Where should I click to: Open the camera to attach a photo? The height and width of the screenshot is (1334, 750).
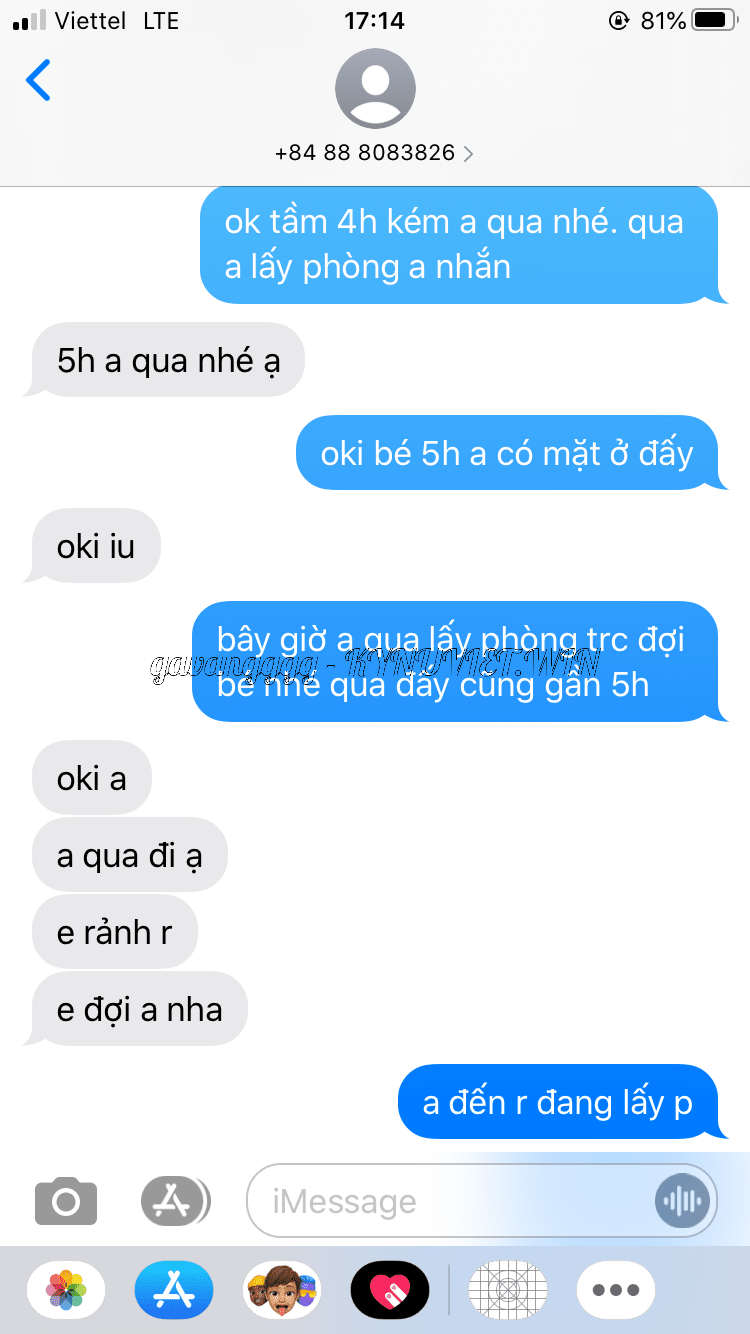click(66, 1200)
